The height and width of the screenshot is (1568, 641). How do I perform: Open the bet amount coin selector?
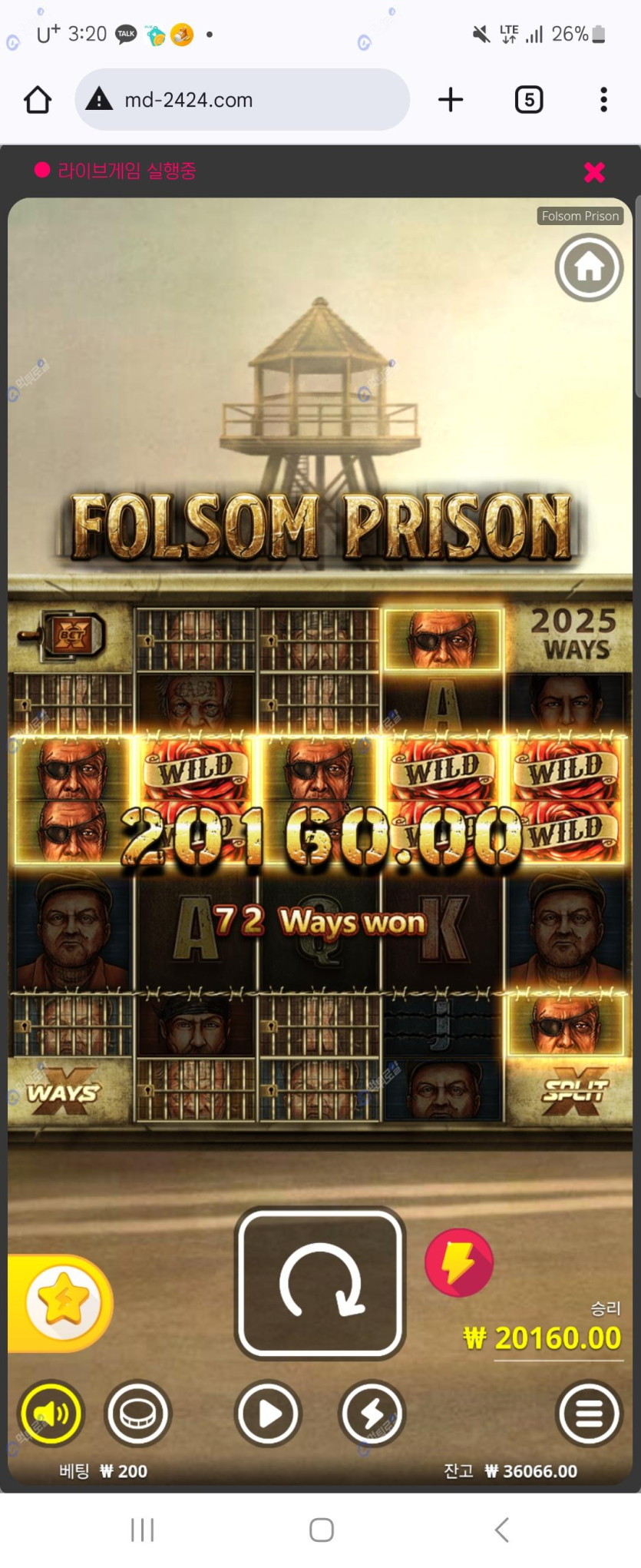point(137,1413)
